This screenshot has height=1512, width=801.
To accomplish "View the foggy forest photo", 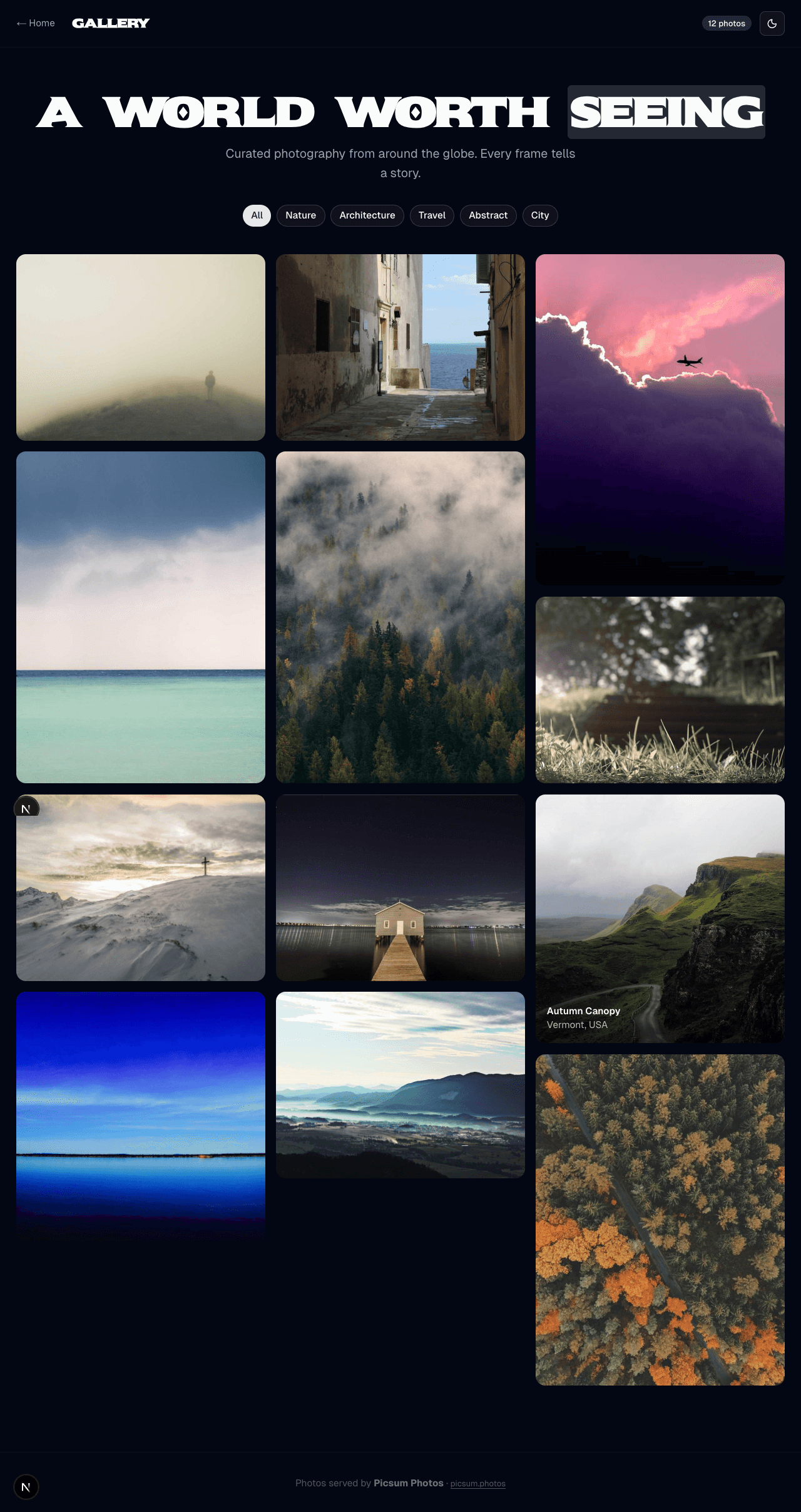I will pos(399,618).
